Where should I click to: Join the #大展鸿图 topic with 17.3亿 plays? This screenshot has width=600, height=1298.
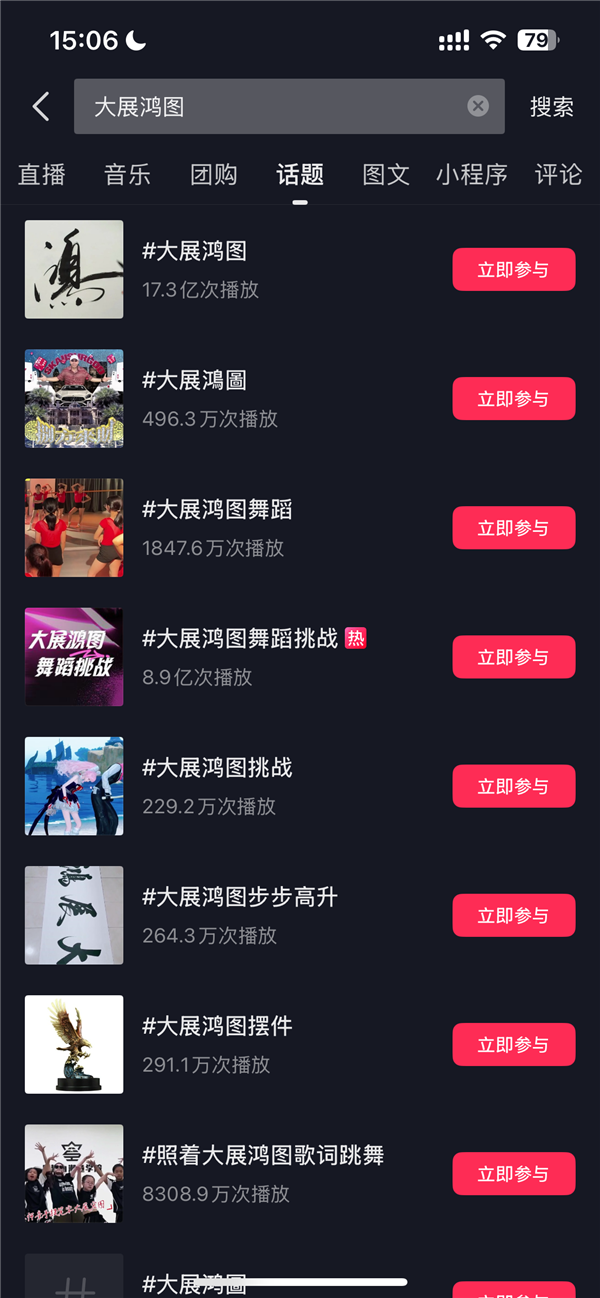coord(513,270)
